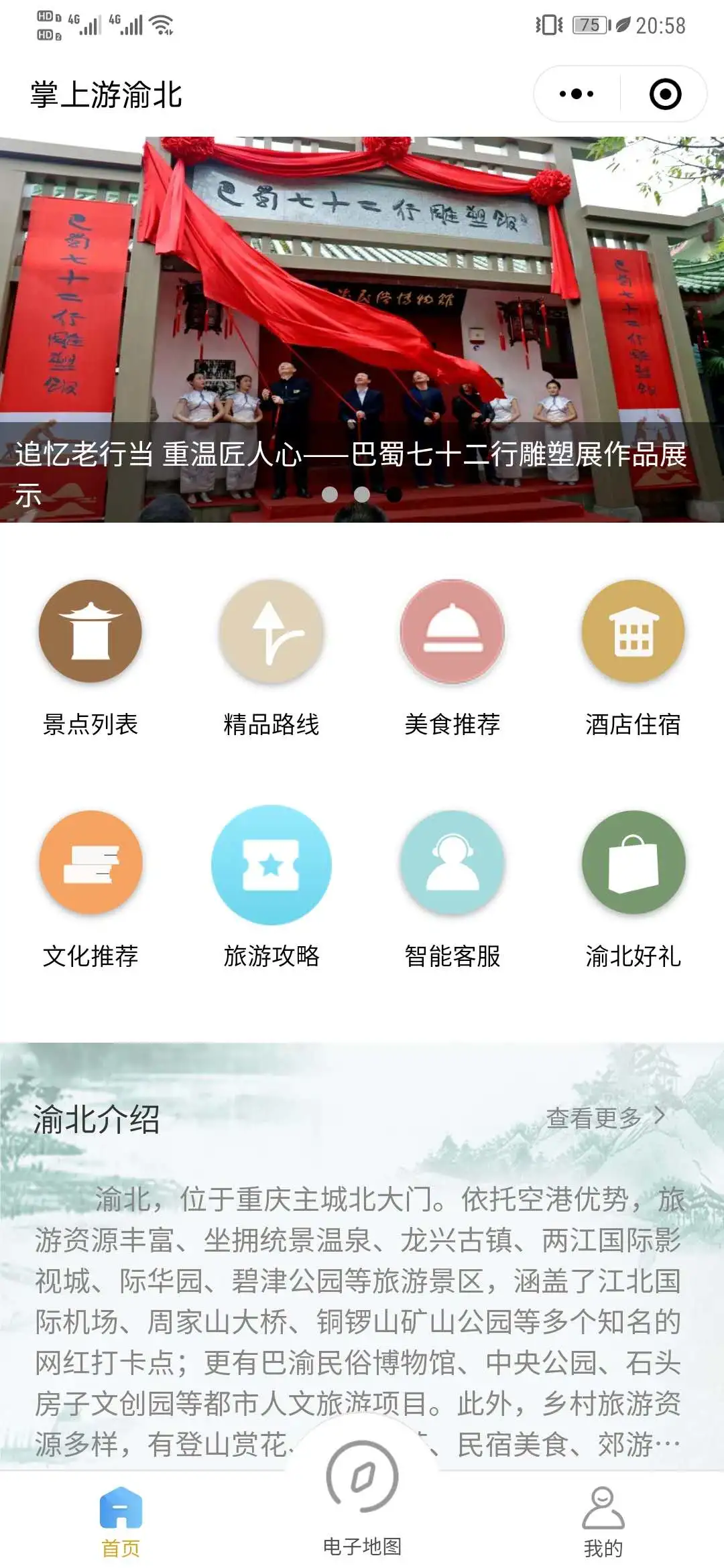The height and width of the screenshot is (1568, 724).
Task: Open the banner about 巴蜀七十二行雕塑展
Action: (362, 330)
